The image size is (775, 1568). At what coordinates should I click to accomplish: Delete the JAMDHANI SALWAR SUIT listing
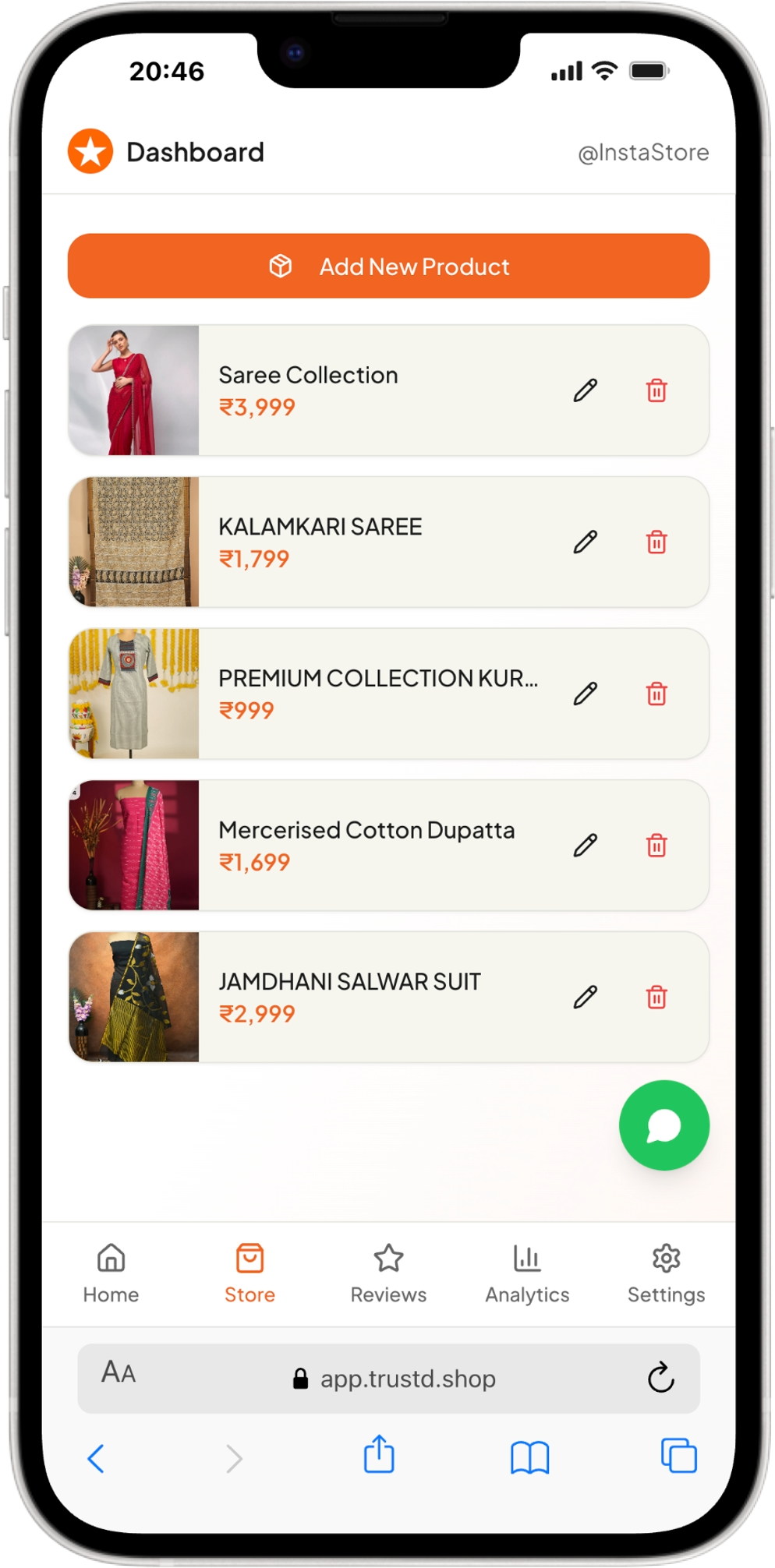pos(656,996)
